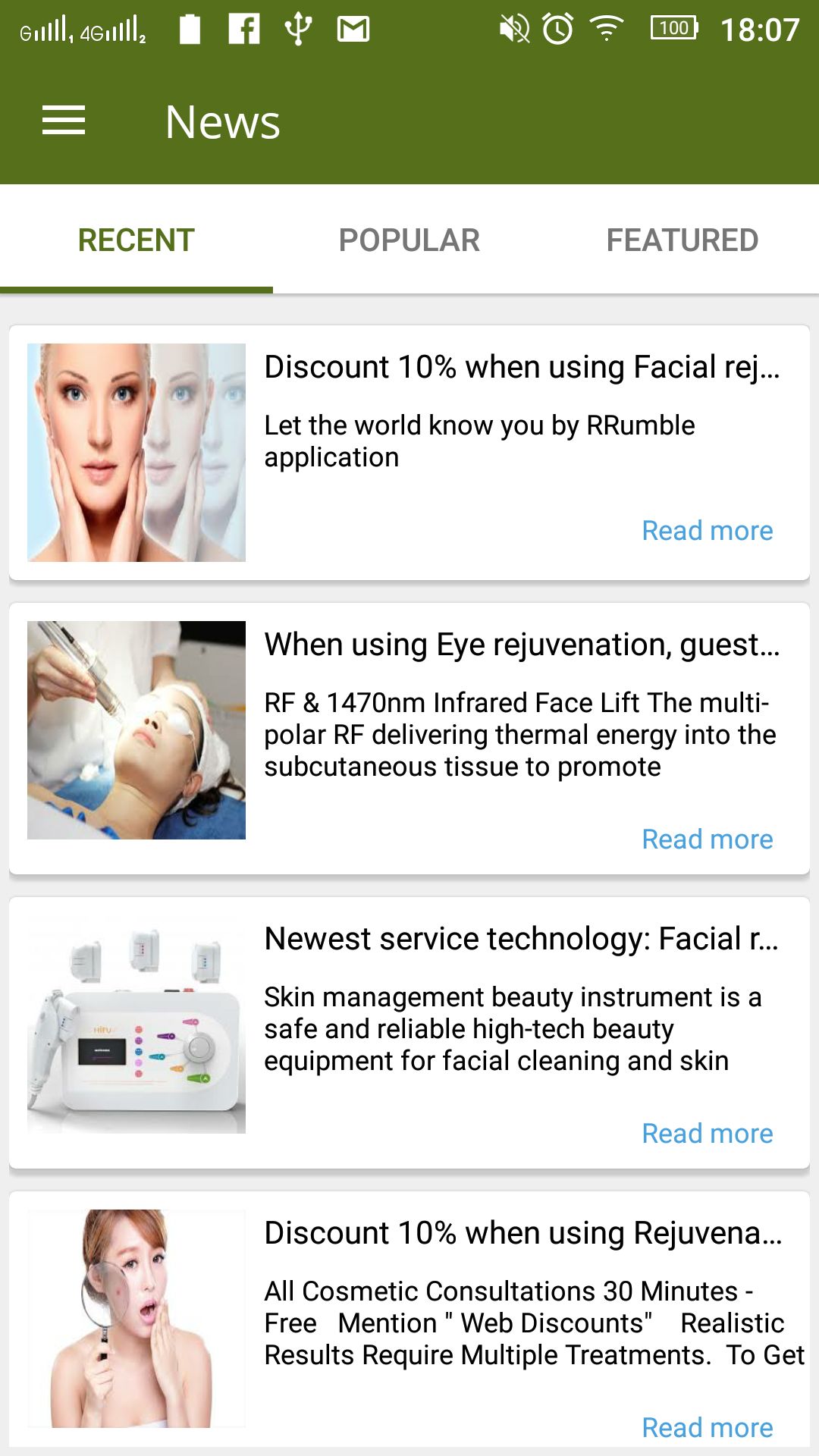Open the Facial rejuvenation discount article card
The image size is (819, 1456).
(521, 368)
